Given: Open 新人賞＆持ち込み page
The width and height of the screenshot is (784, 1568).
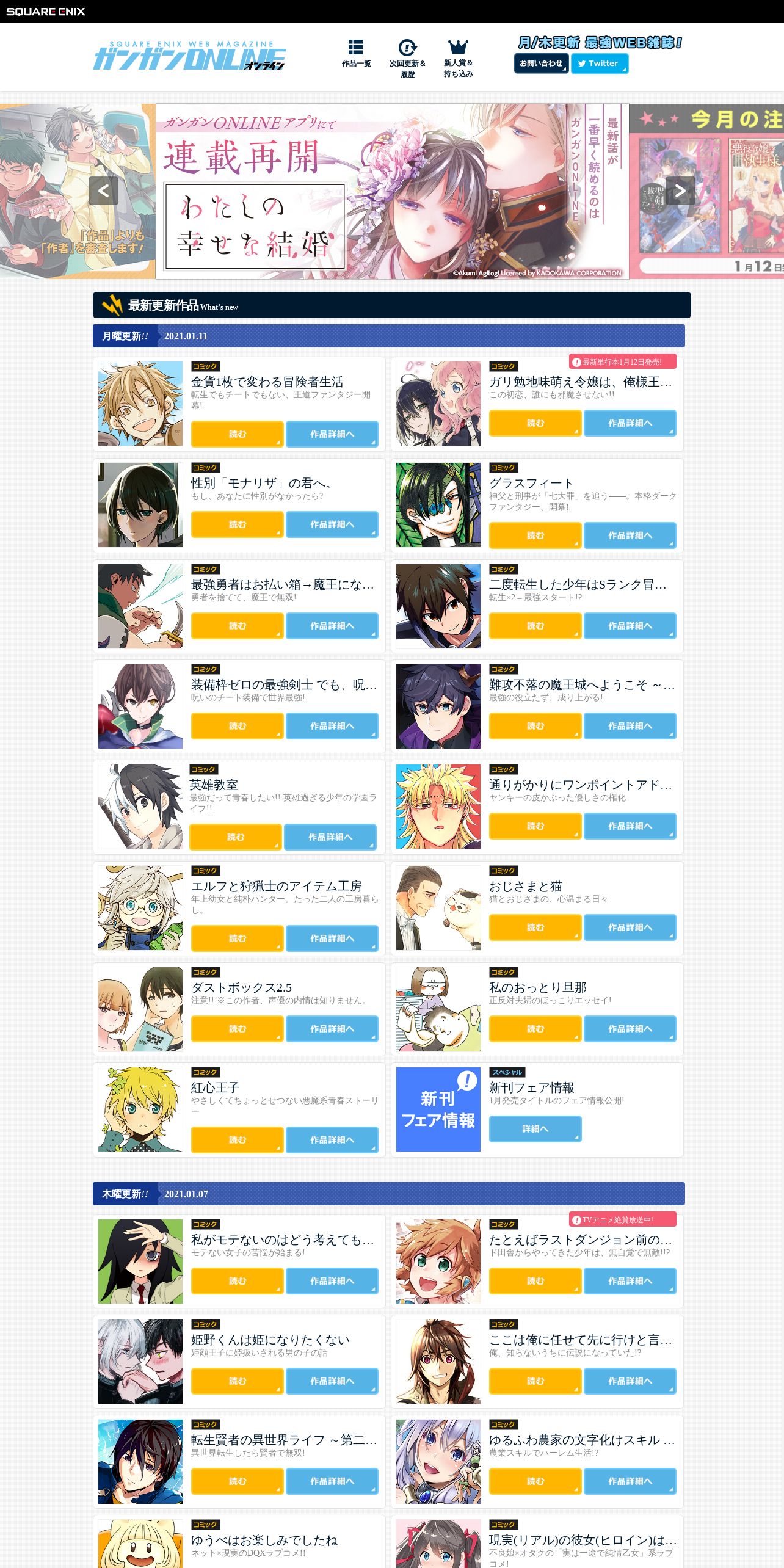Looking at the screenshot, I should pyautogui.click(x=458, y=59).
